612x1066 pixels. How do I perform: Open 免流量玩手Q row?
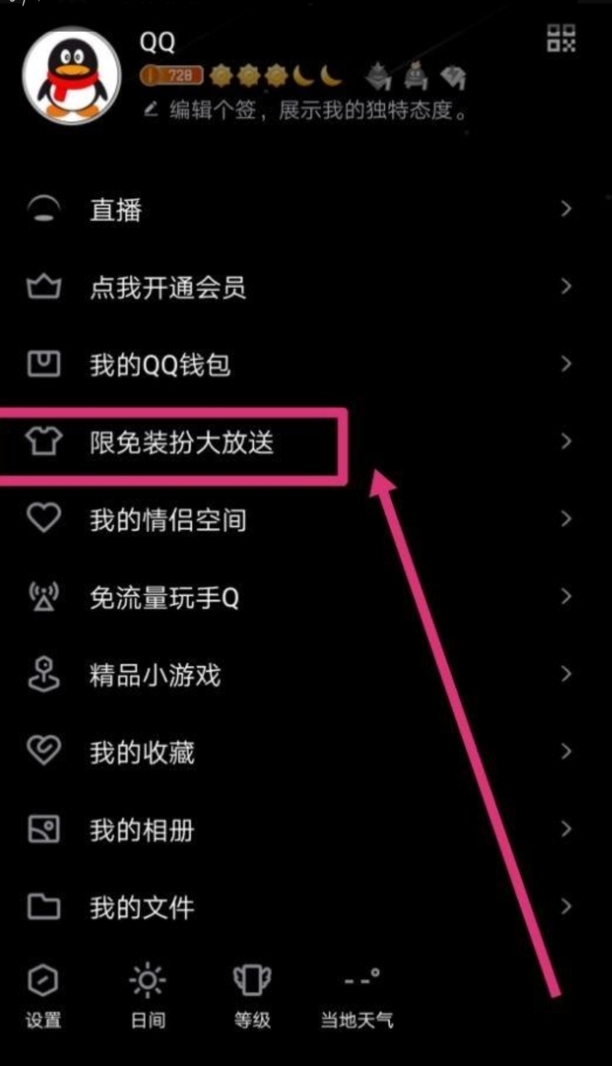tap(300, 597)
